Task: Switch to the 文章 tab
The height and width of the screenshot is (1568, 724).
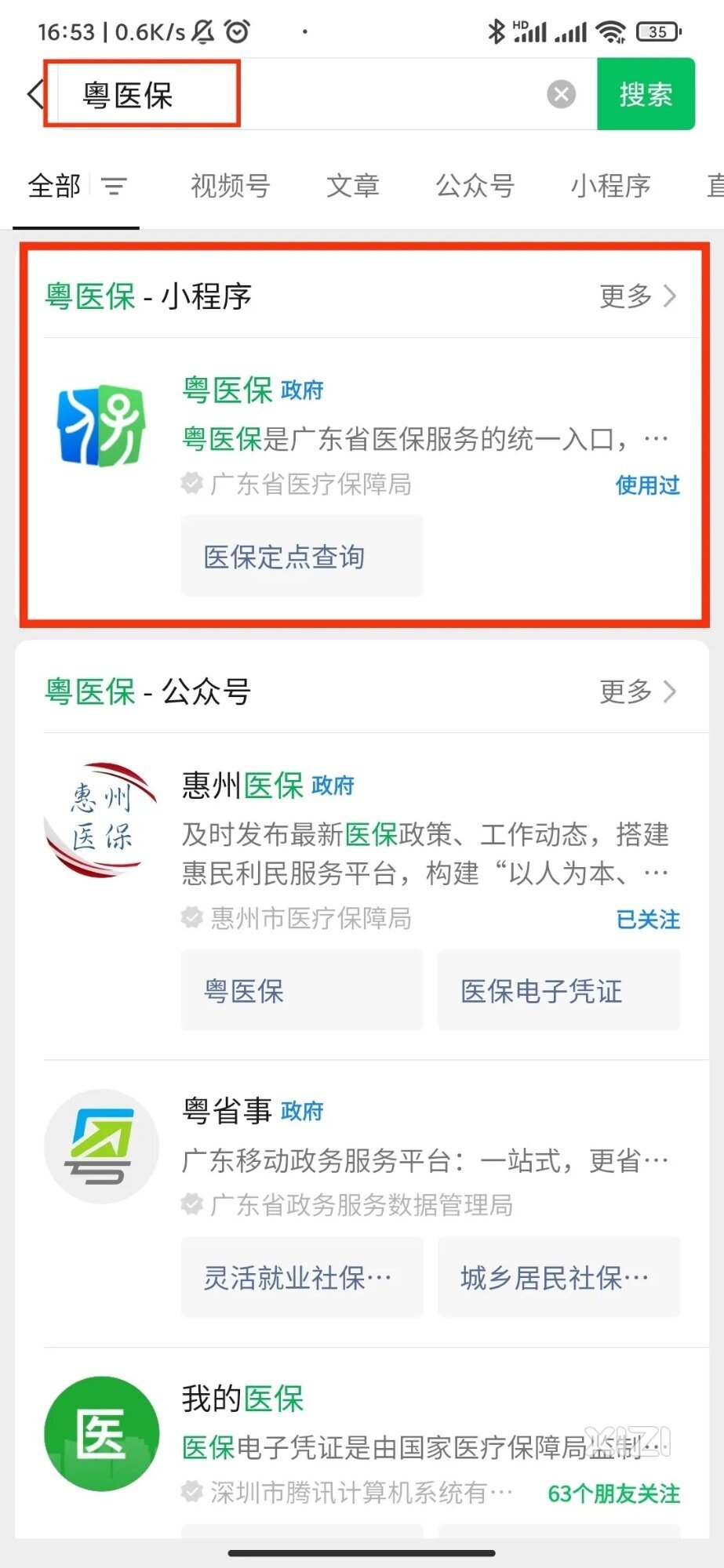Action: coord(353,187)
